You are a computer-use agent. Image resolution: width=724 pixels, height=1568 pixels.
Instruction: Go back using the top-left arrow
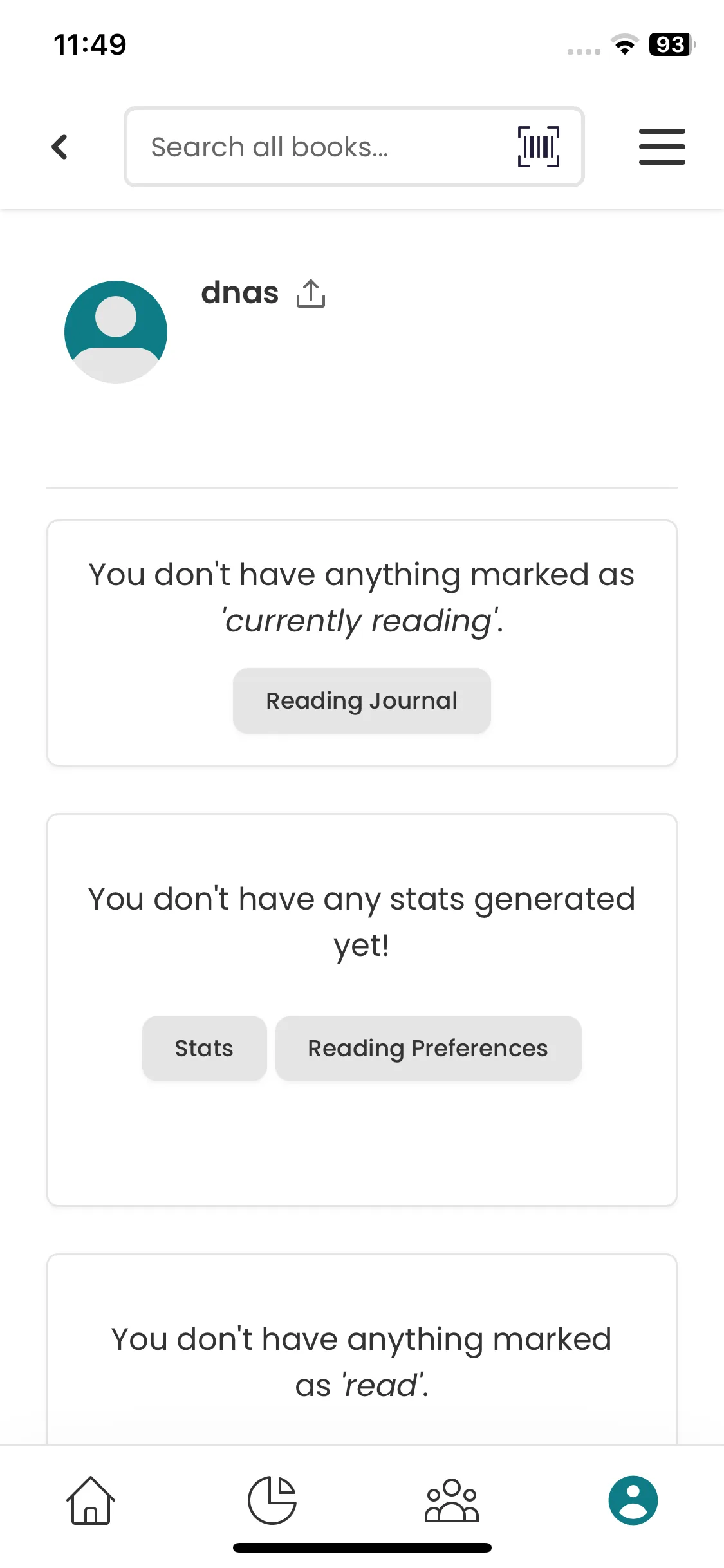click(60, 147)
